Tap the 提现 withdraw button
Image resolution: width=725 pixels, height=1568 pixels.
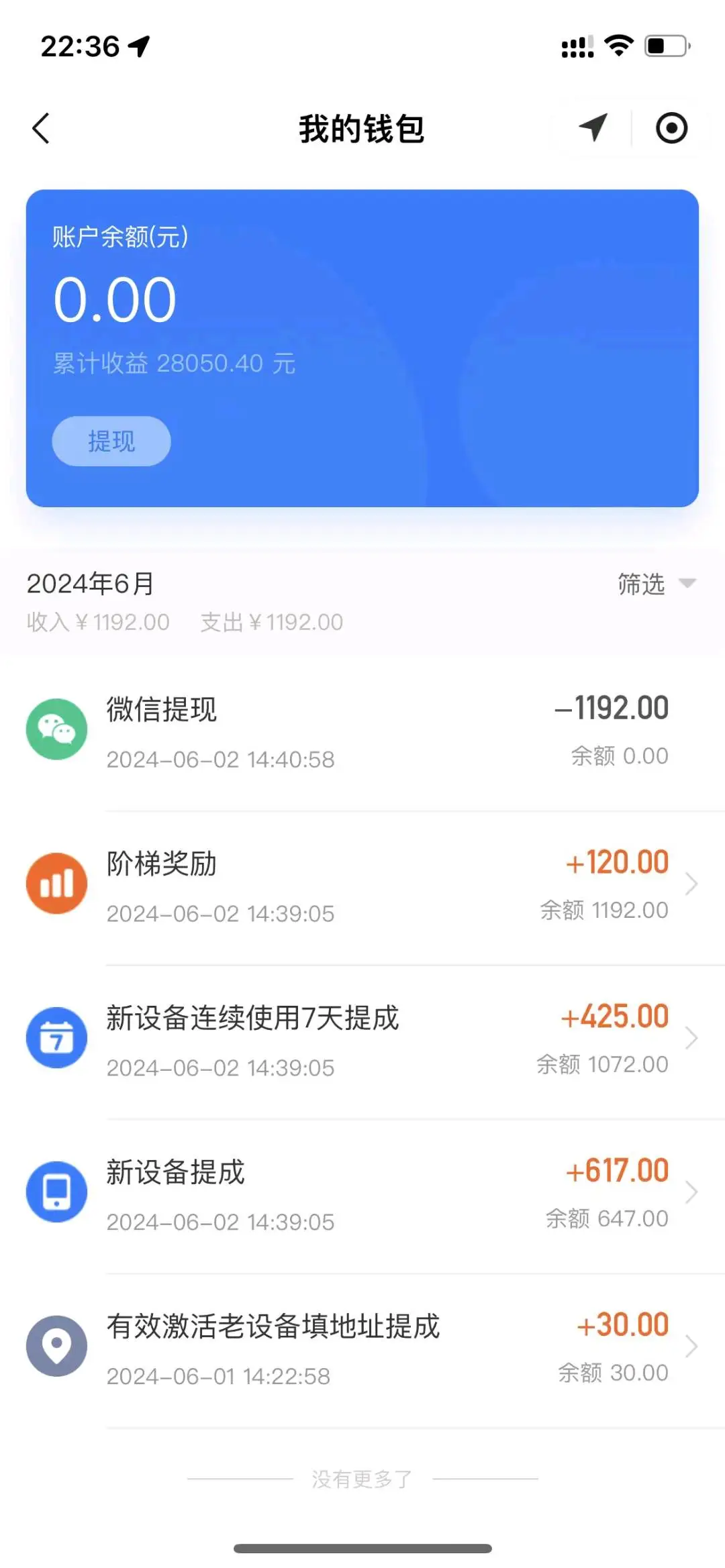tap(111, 441)
